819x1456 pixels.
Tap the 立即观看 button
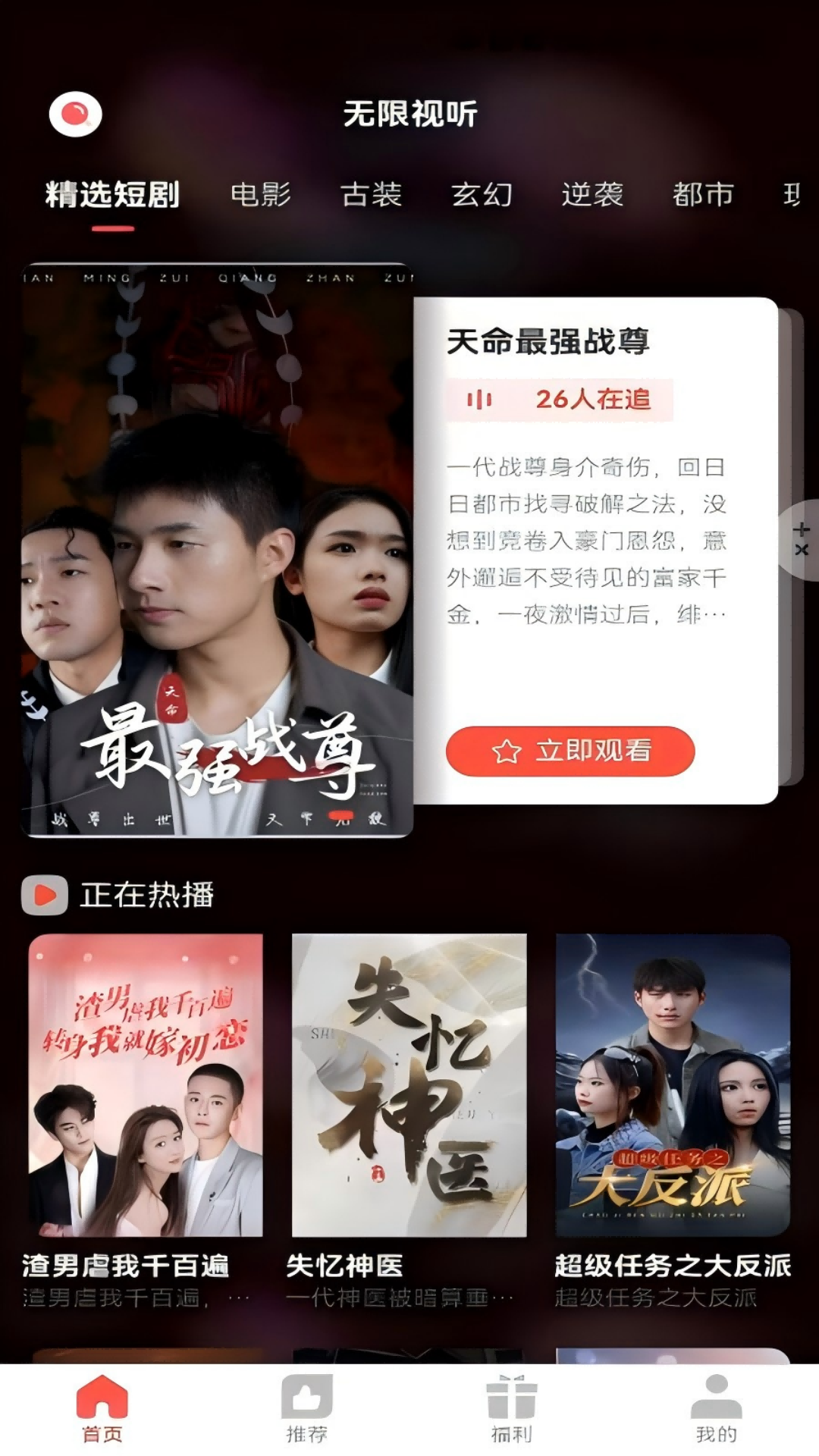pyautogui.click(x=570, y=751)
